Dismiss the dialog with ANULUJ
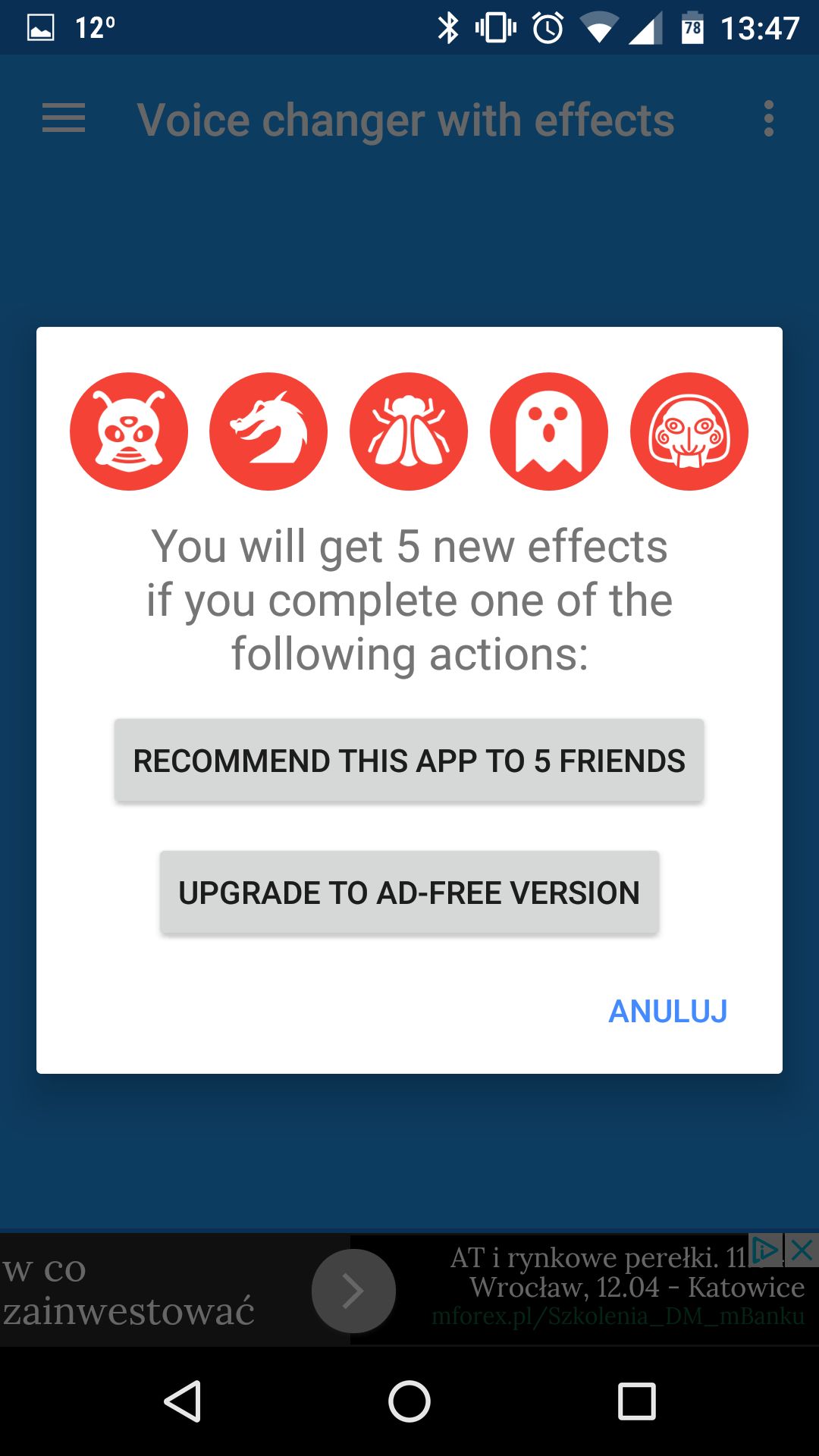Image resolution: width=819 pixels, height=1456 pixels. click(x=668, y=1011)
